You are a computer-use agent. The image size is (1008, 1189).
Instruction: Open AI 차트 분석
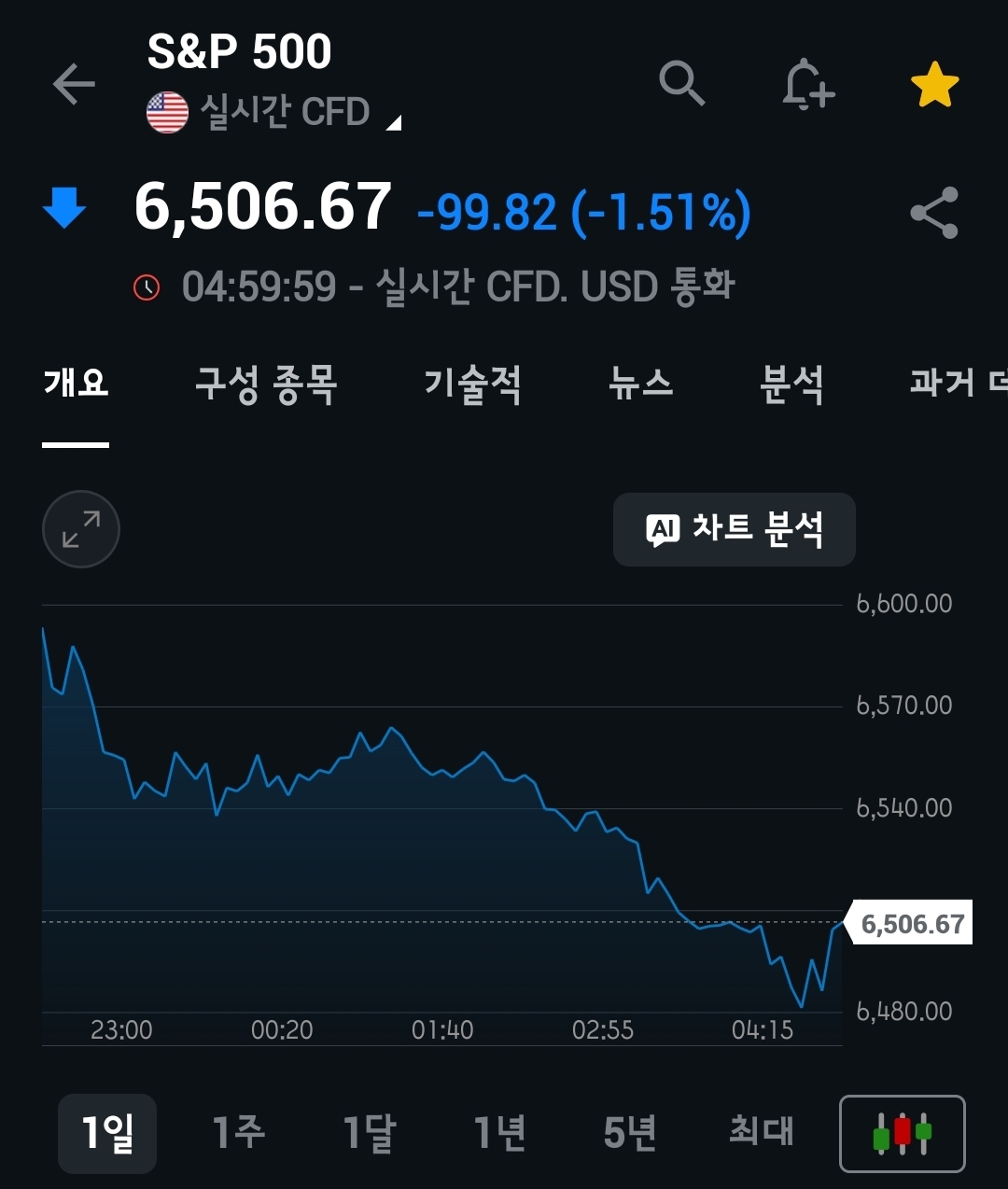[x=734, y=529]
